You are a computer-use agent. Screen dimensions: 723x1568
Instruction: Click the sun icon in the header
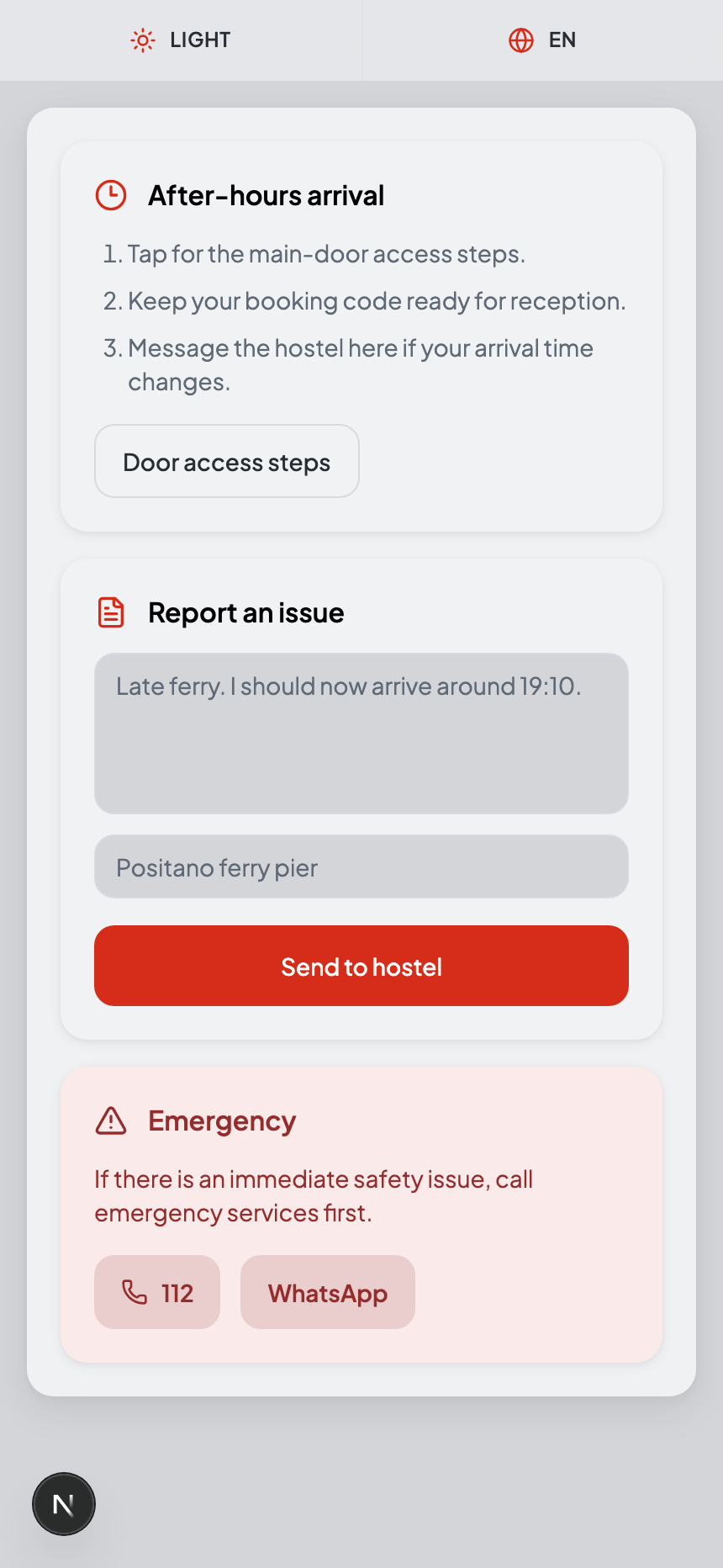point(143,40)
